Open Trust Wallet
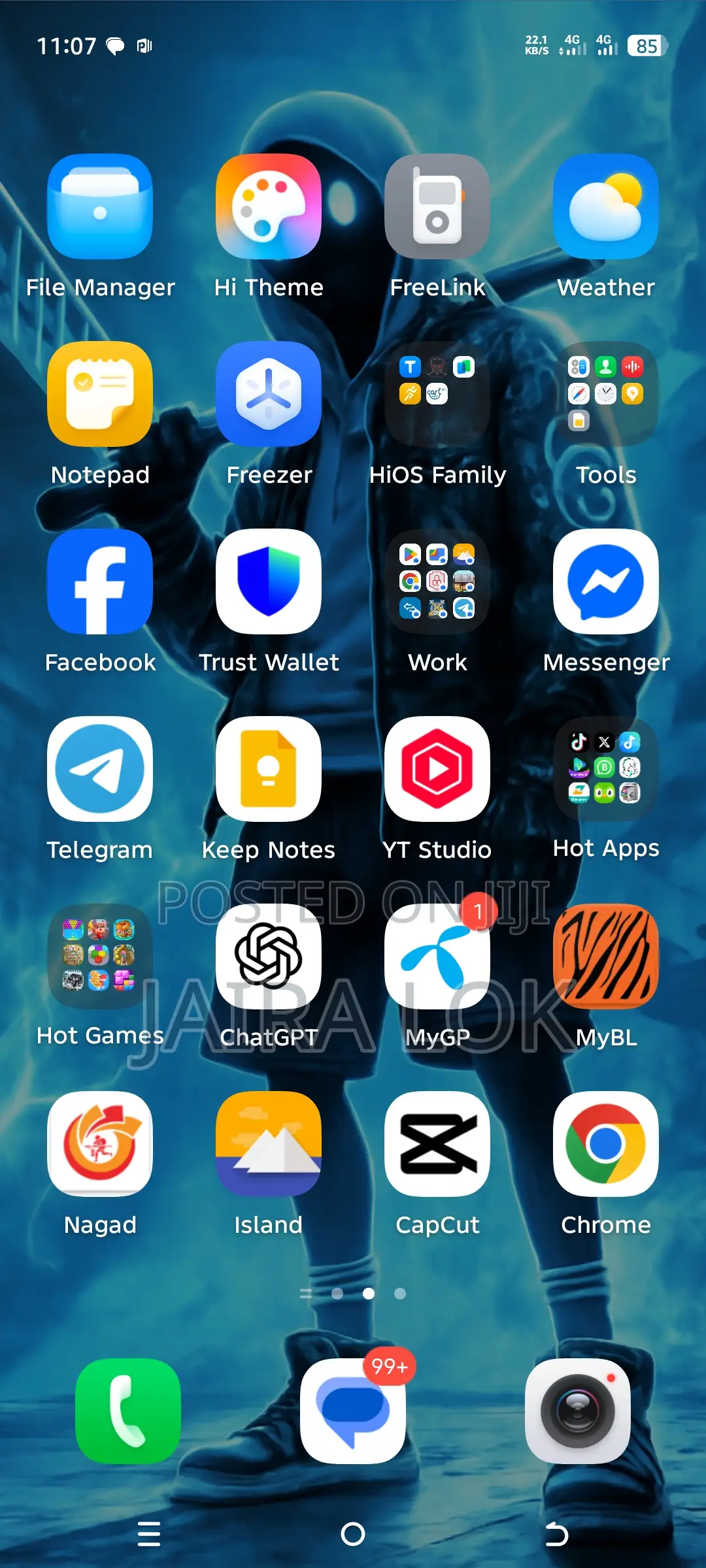This screenshot has width=706, height=1568. pos(268,581)
